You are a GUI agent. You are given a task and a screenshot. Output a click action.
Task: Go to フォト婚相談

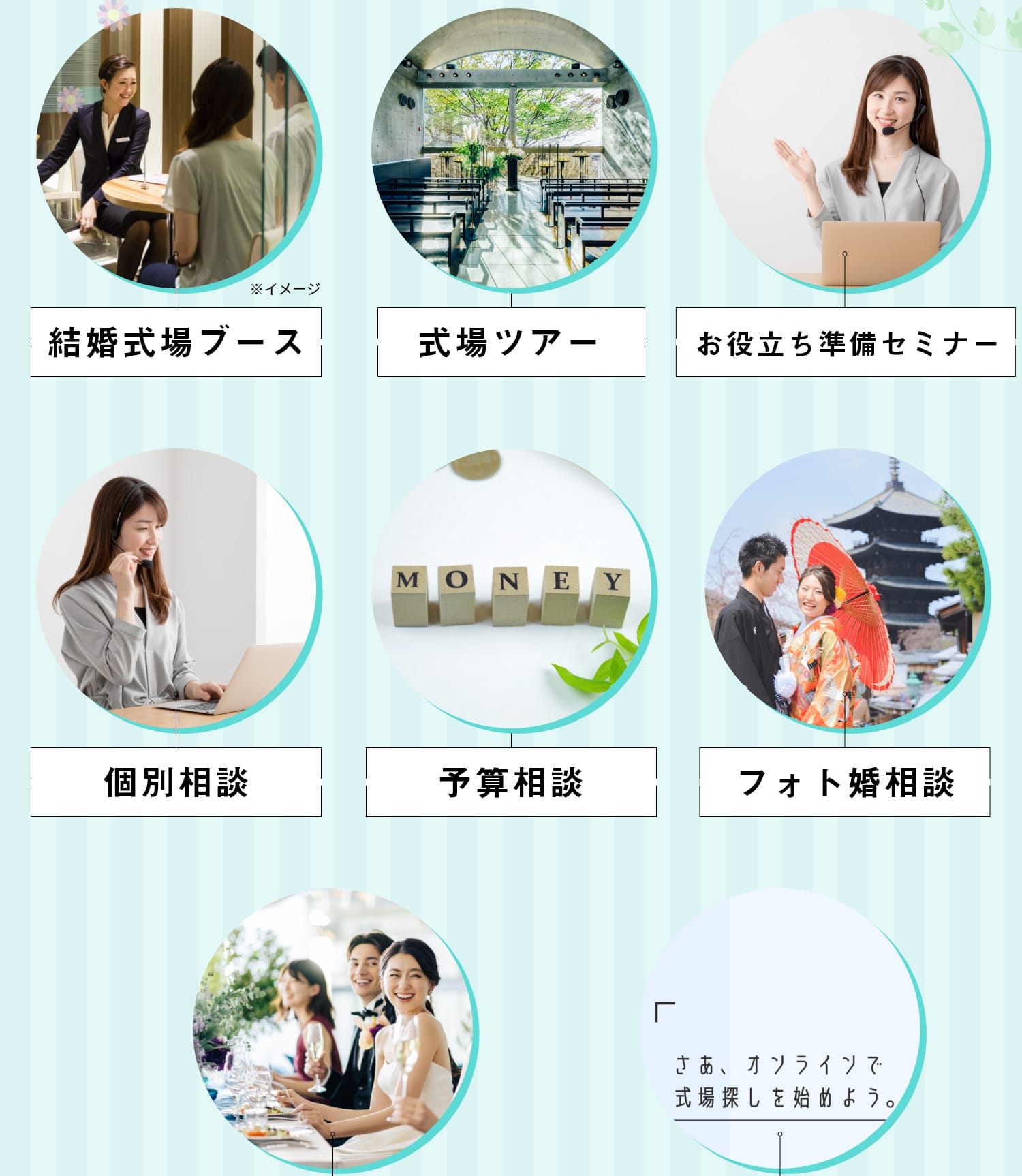click(845, 782)
